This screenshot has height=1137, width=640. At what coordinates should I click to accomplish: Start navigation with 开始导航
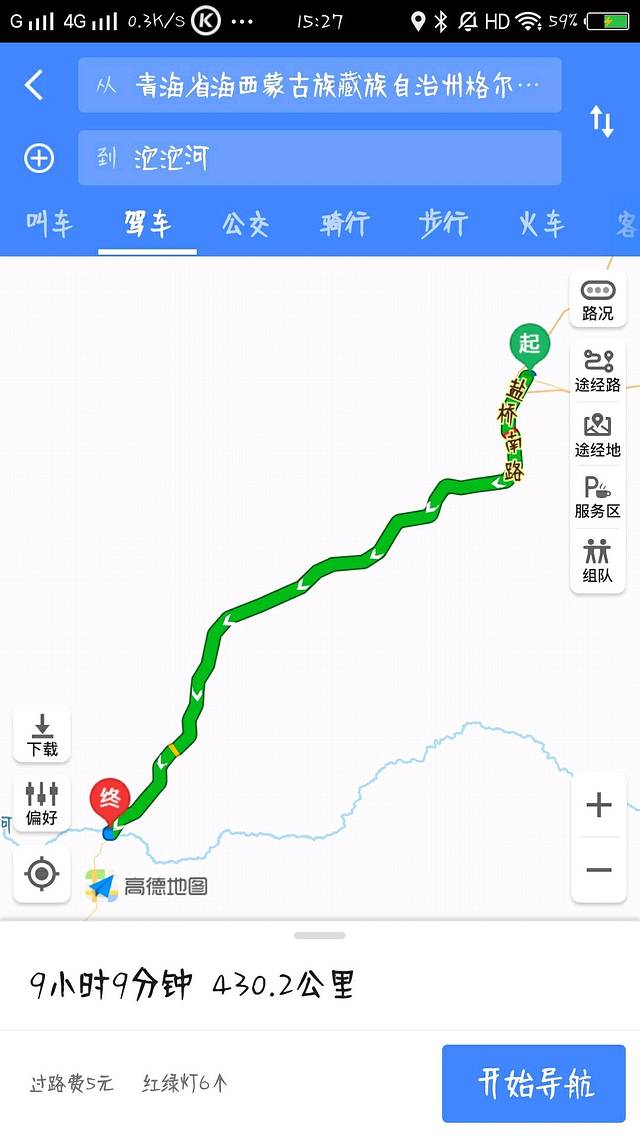click(534, 1083)
